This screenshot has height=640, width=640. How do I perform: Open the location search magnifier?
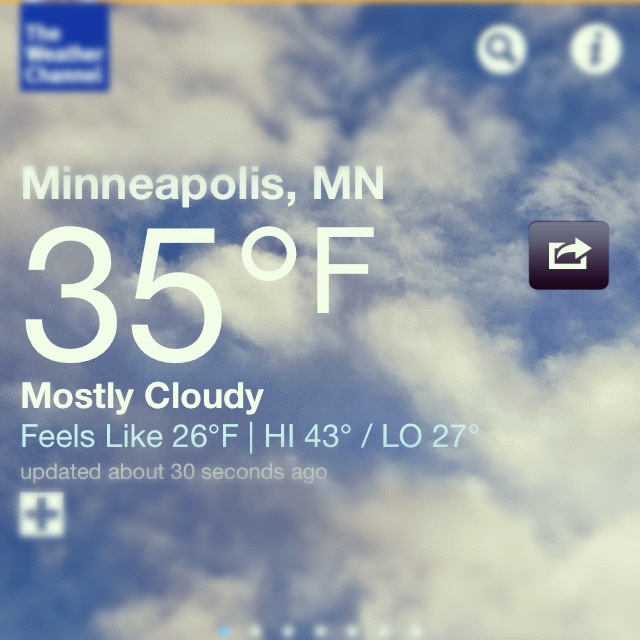coord(501,49)
